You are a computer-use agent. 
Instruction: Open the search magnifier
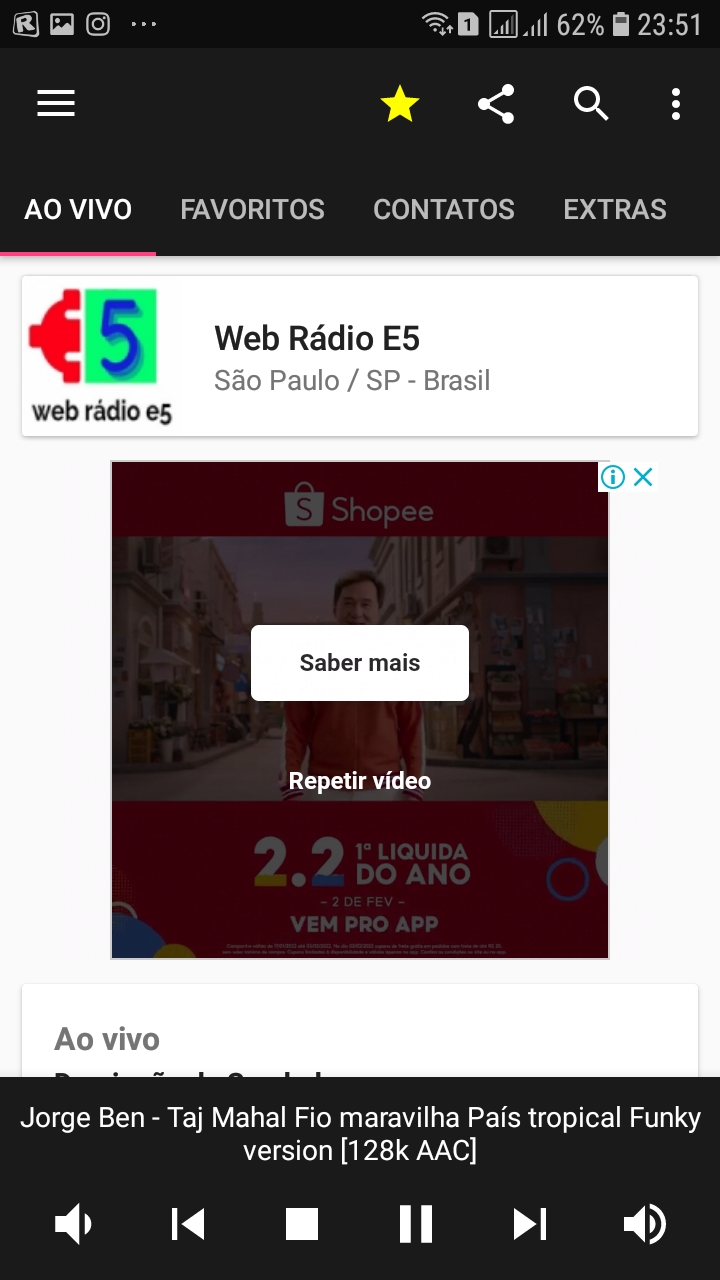pyautogui.click(x=591, y=104)
